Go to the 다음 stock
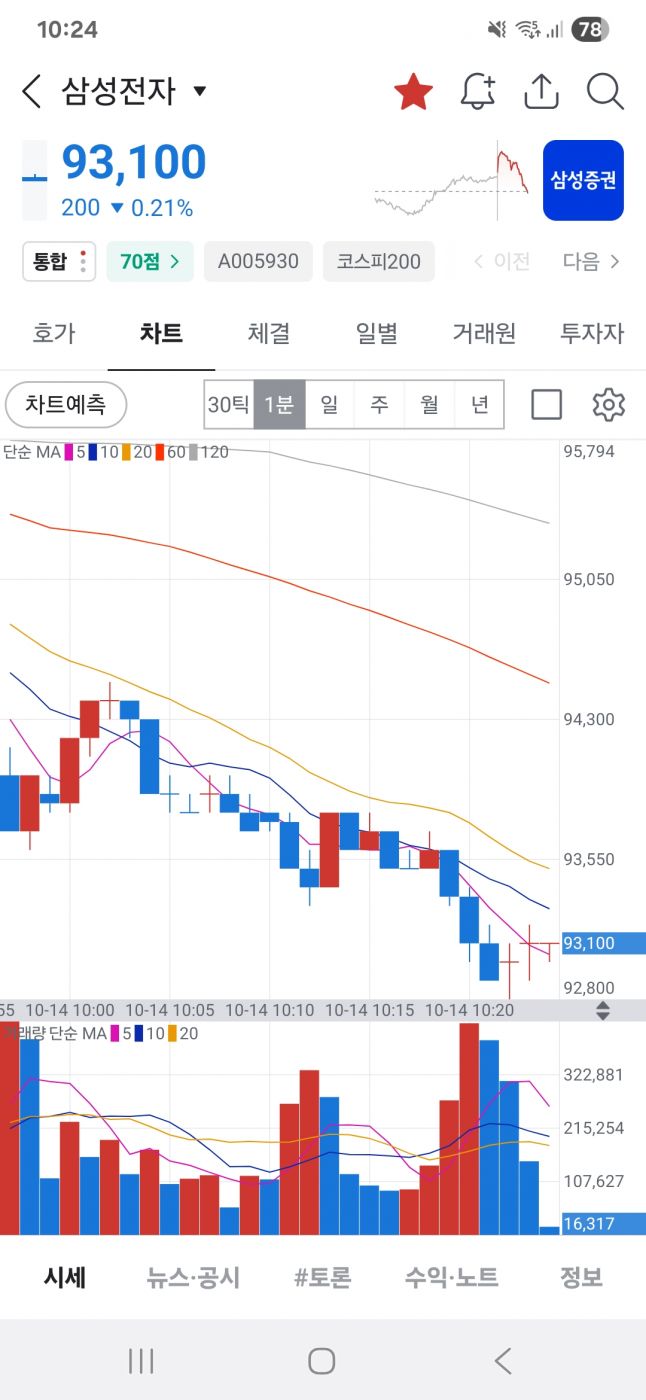 (x=591, y=262)
